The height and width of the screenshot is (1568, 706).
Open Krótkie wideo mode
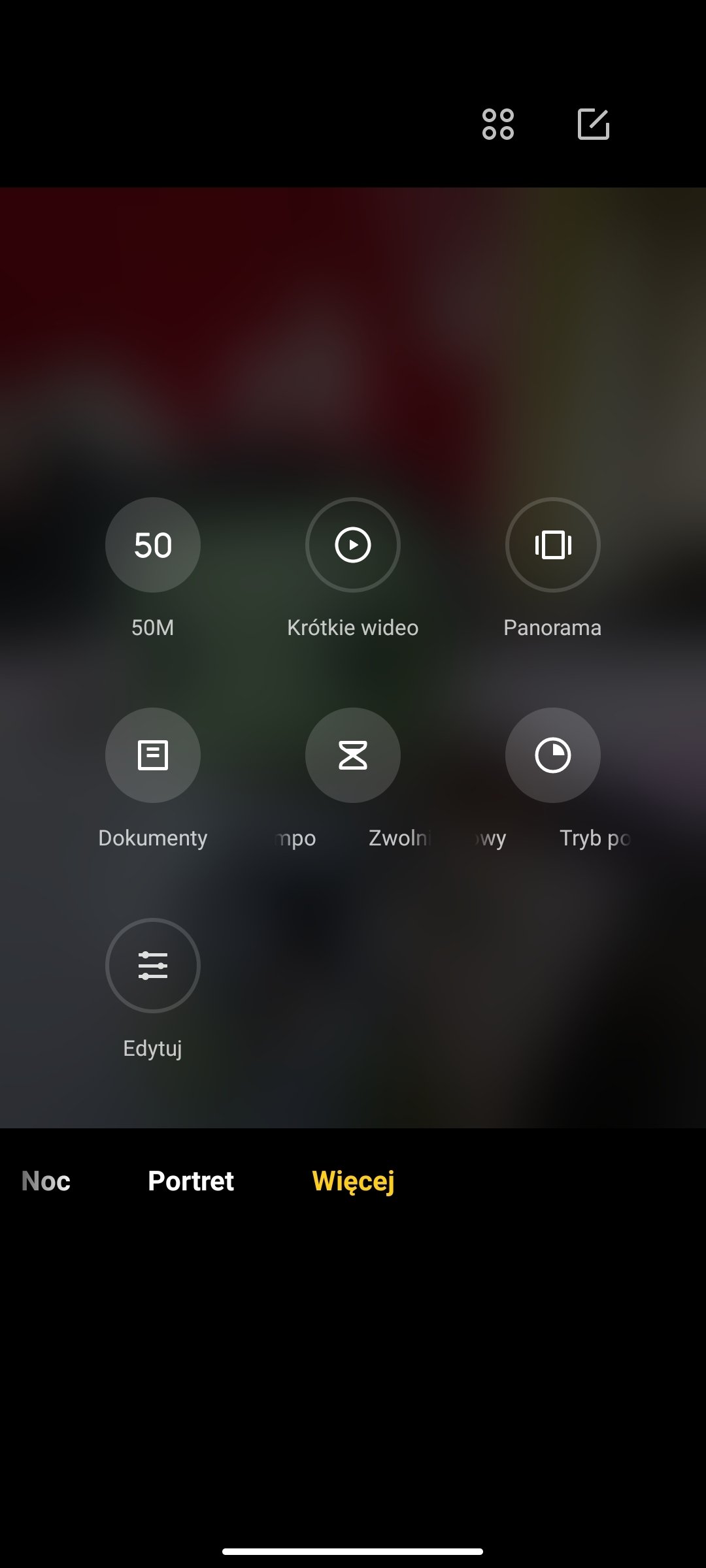pyautogui.click(x=353, y=545)
